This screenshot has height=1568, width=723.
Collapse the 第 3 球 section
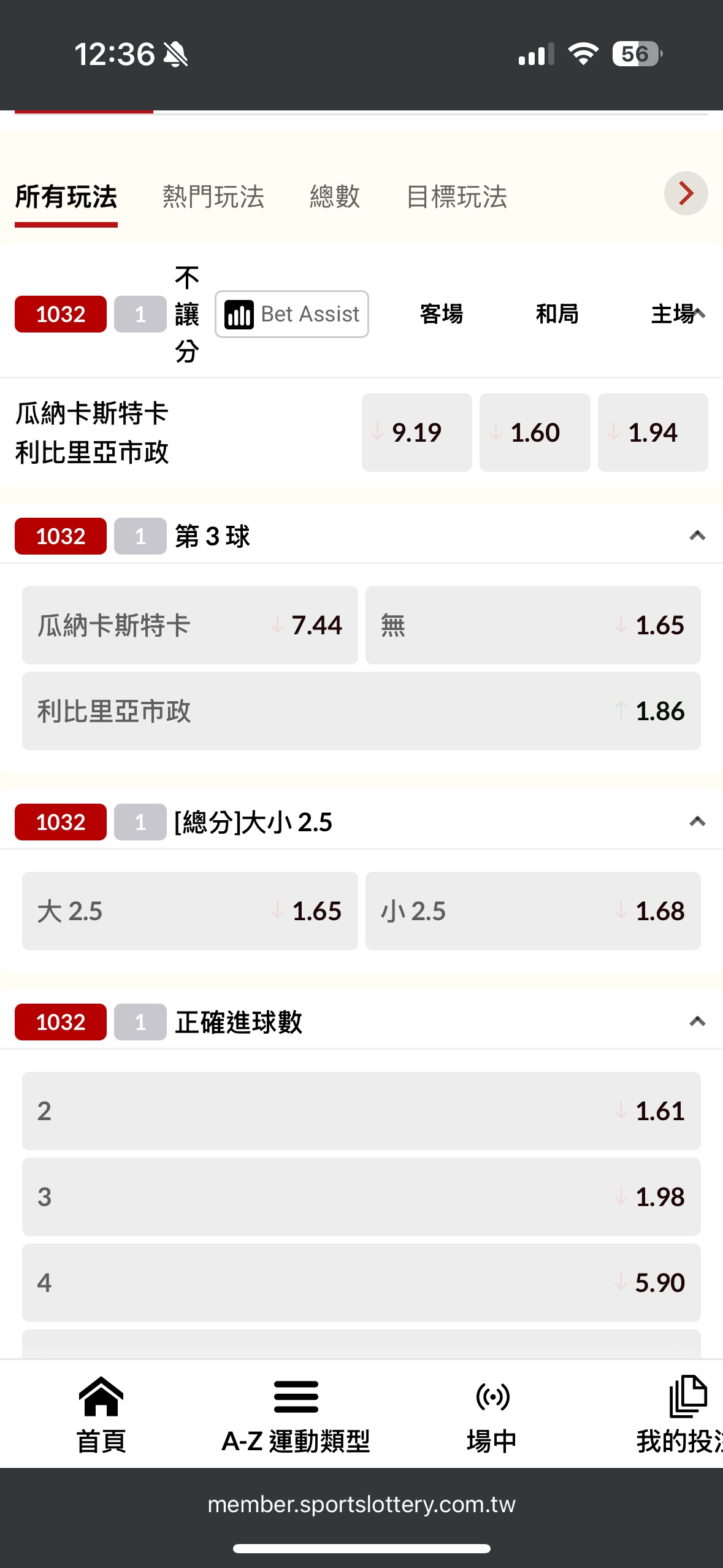[697, 536]
